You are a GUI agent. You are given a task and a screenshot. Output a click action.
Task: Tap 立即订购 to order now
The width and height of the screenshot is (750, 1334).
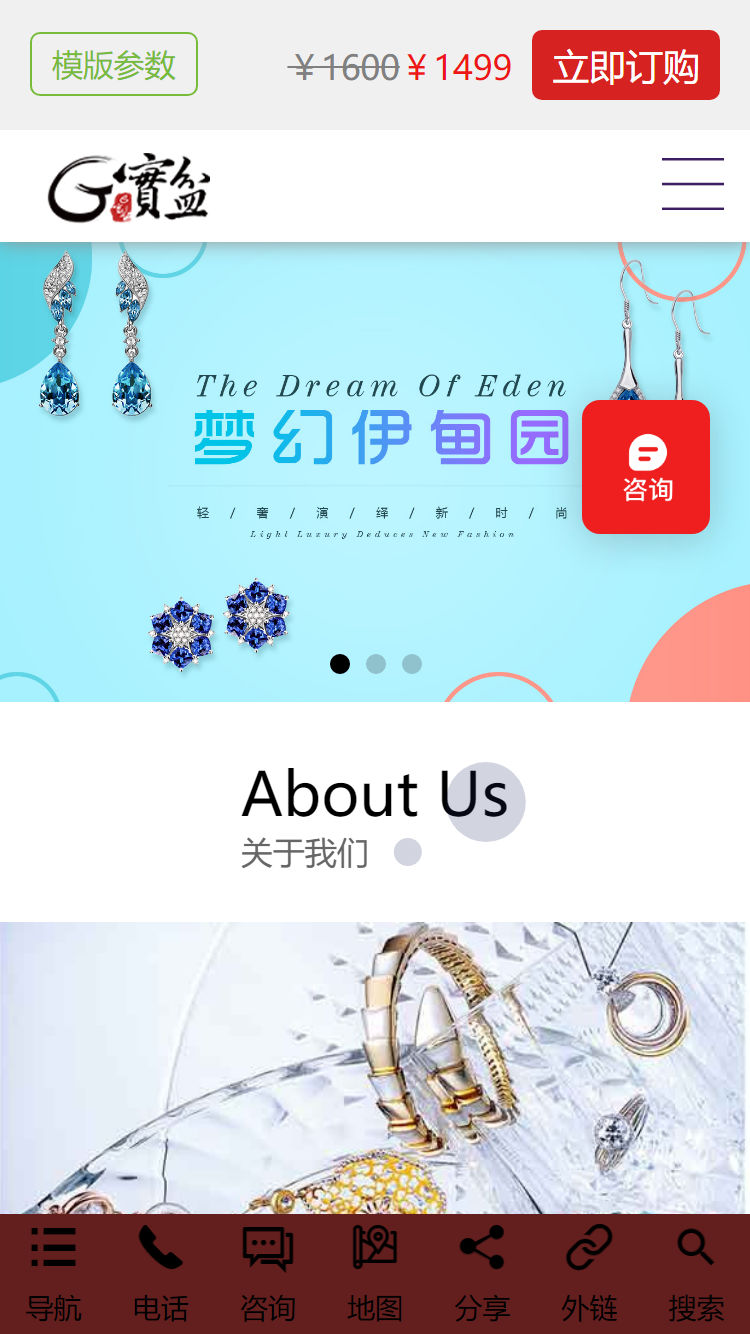pos(625,66)
